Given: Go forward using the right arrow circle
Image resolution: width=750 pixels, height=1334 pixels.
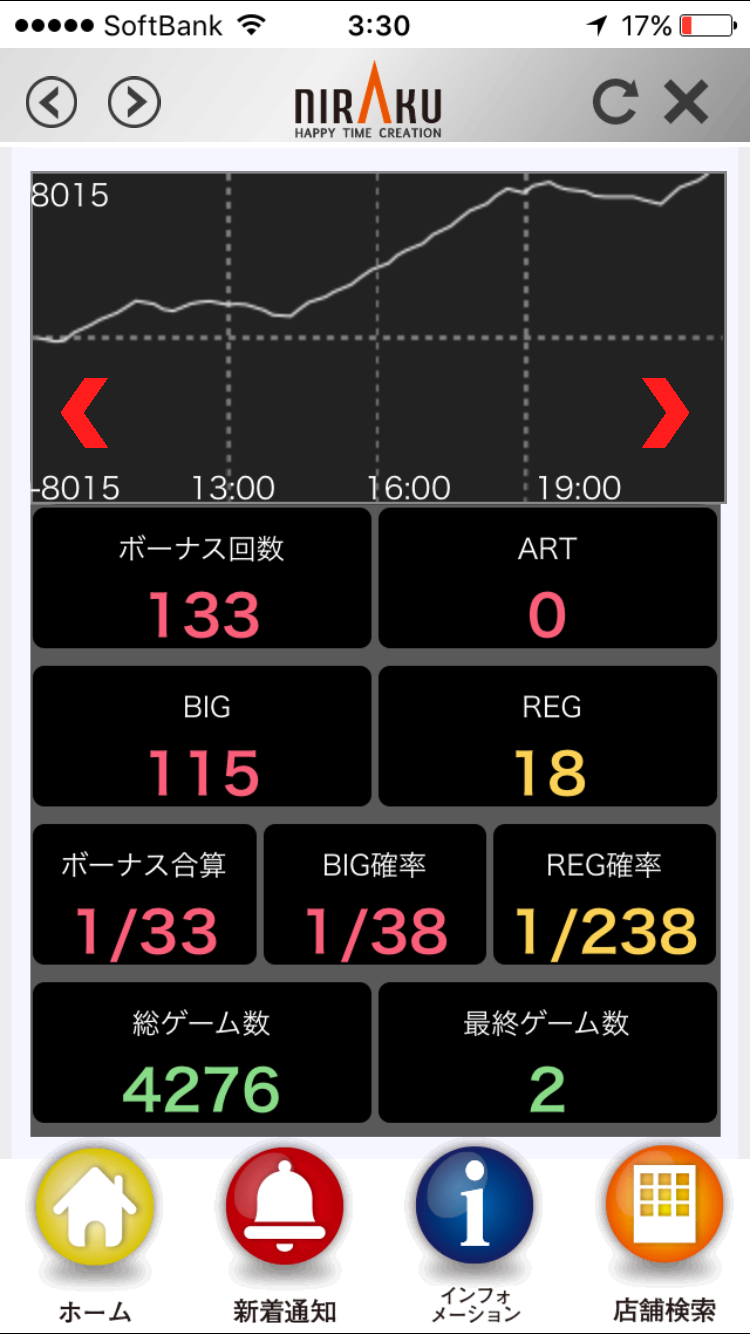Looking at the screenshot, I should 135,102.
